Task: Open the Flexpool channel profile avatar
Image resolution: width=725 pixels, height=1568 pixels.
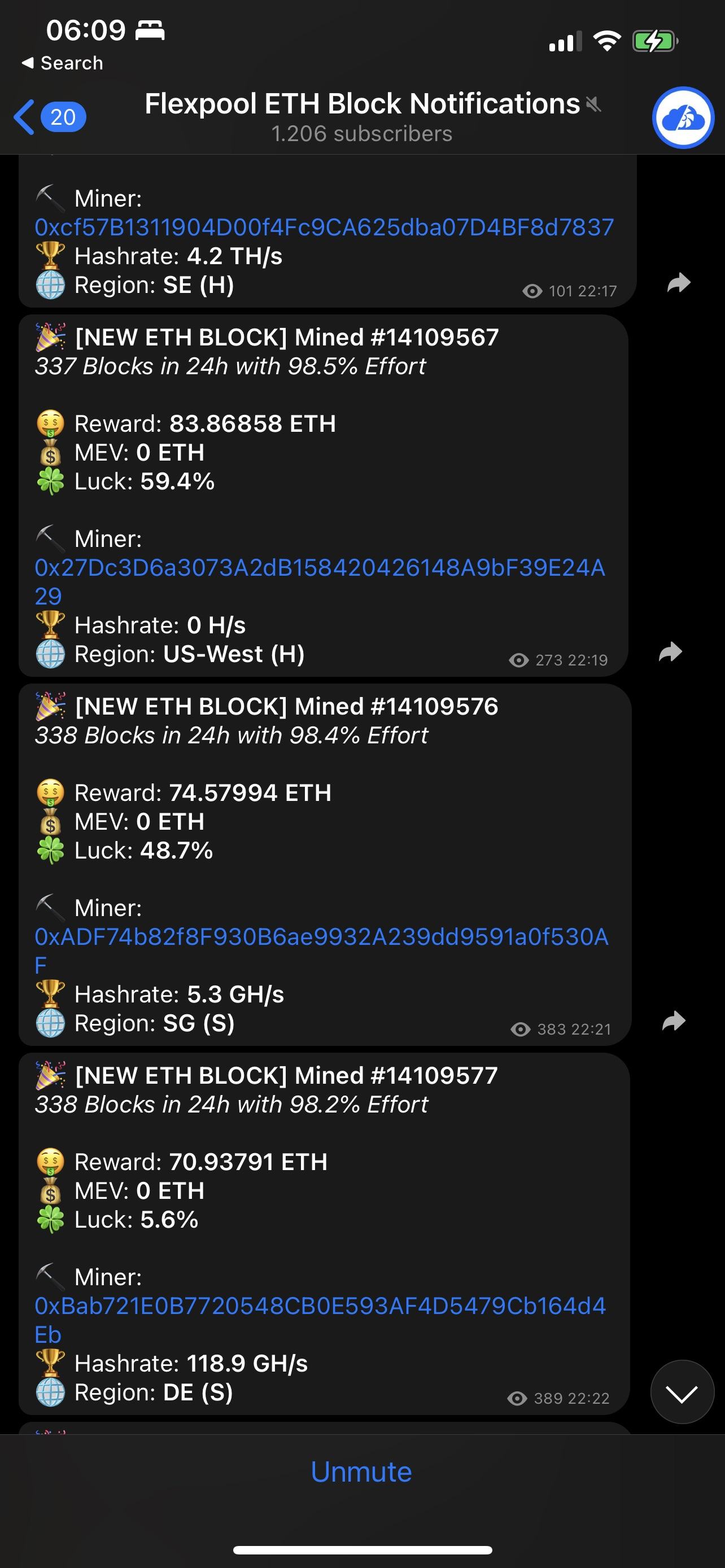Action: pyautogui.click(x=683, y=118)
